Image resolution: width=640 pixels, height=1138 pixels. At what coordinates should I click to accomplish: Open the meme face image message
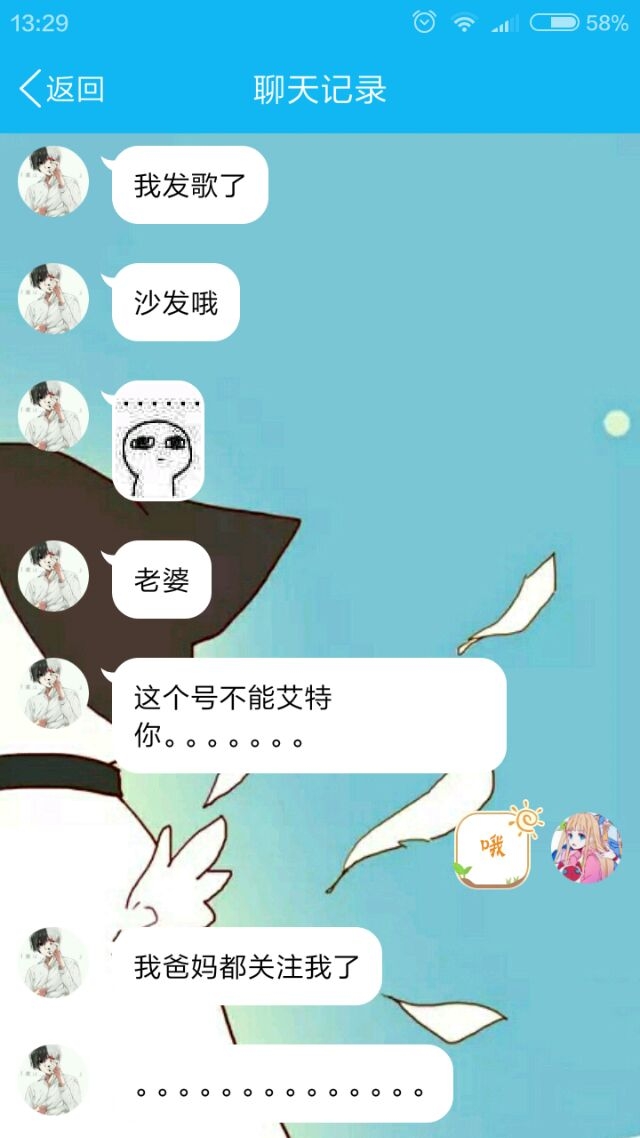pos(158,441)
